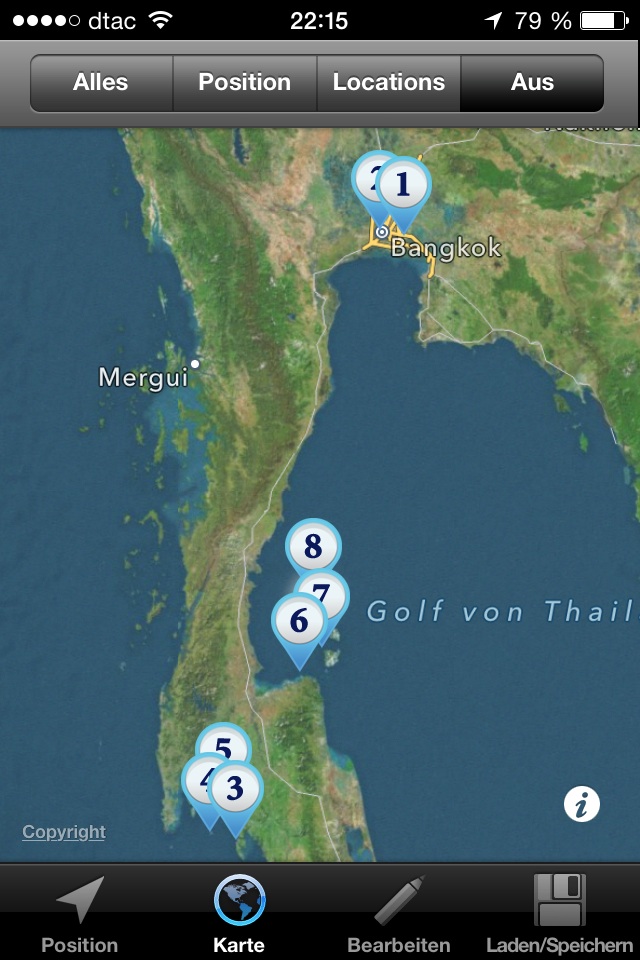The height and width of the screenshot is (960, 640).
Task: Select map pin number 3
Action: click(x=236, y=789)
